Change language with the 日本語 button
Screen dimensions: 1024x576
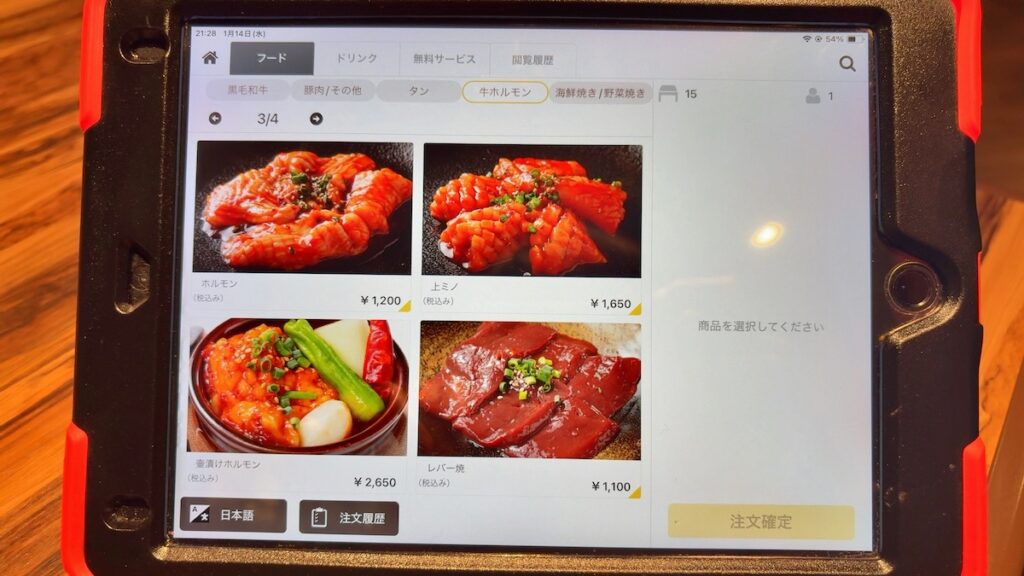(x=233, y=516)
